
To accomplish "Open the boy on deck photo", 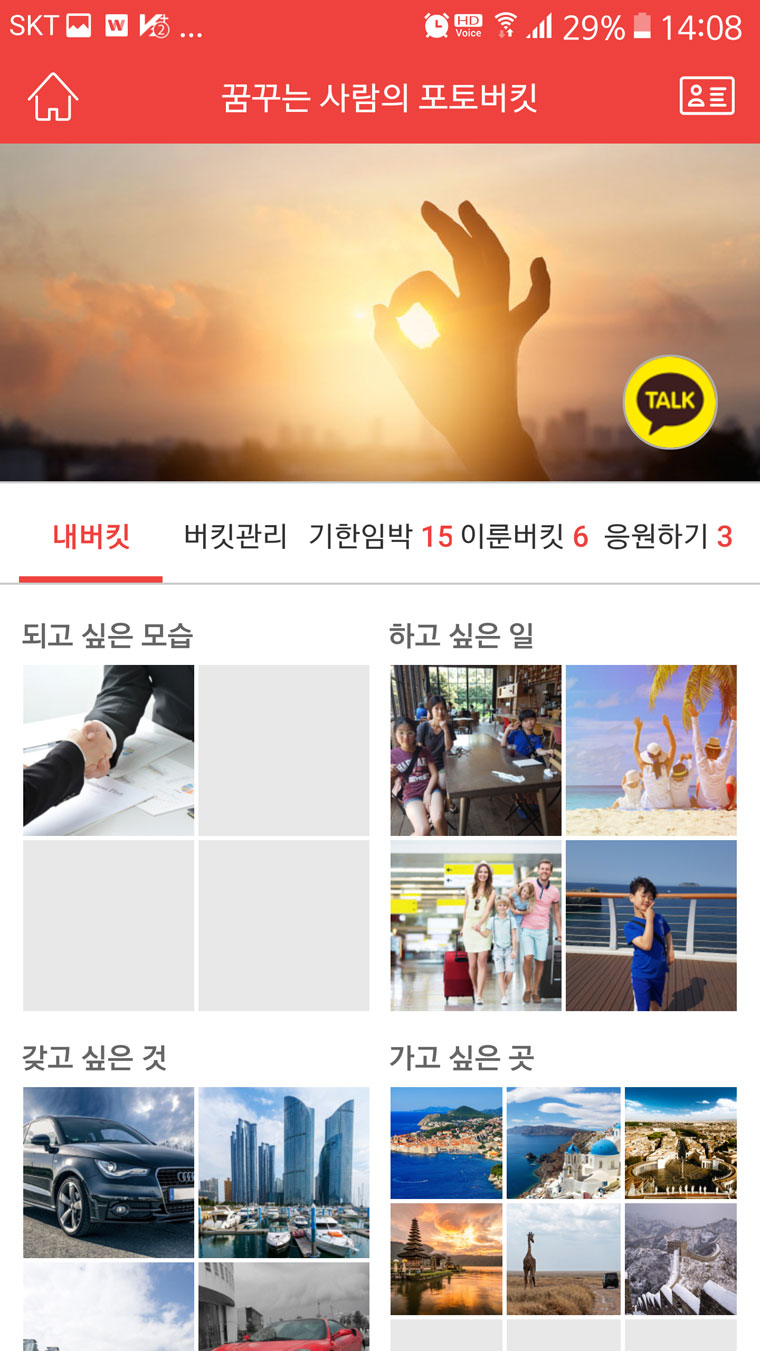I will pyautogui.click(x=651, y=925).
